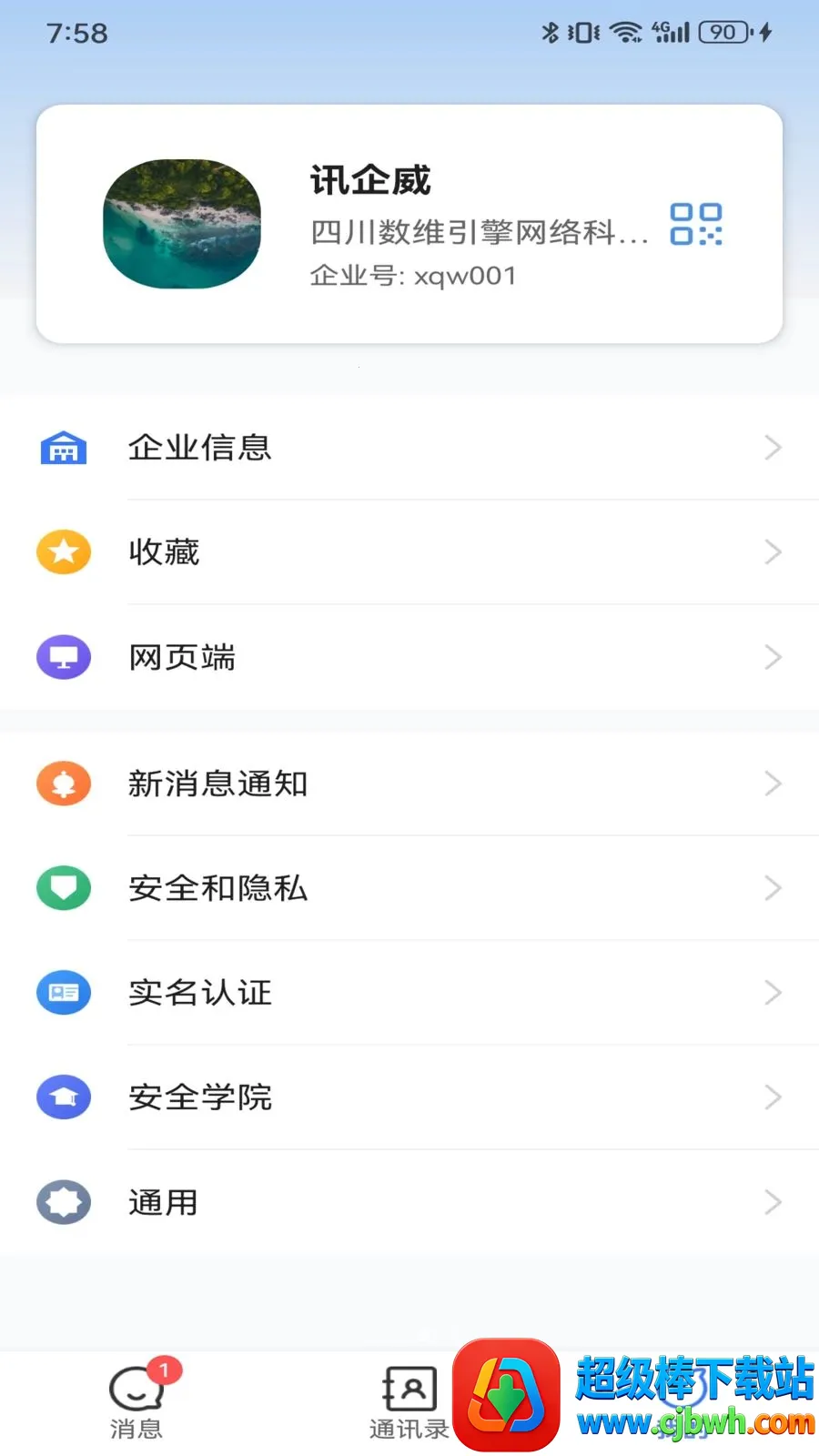Viewport: 819px width, 1456px height.
Task: Go to 收藏 favorites
Action: pyautogui.click(x=409, y=552)
